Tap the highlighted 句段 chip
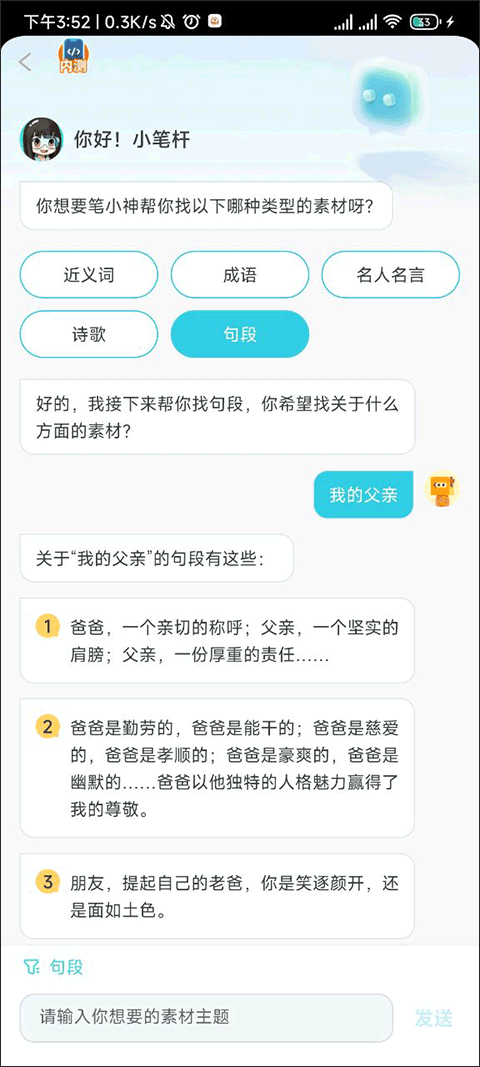 [x=240, y=334]
